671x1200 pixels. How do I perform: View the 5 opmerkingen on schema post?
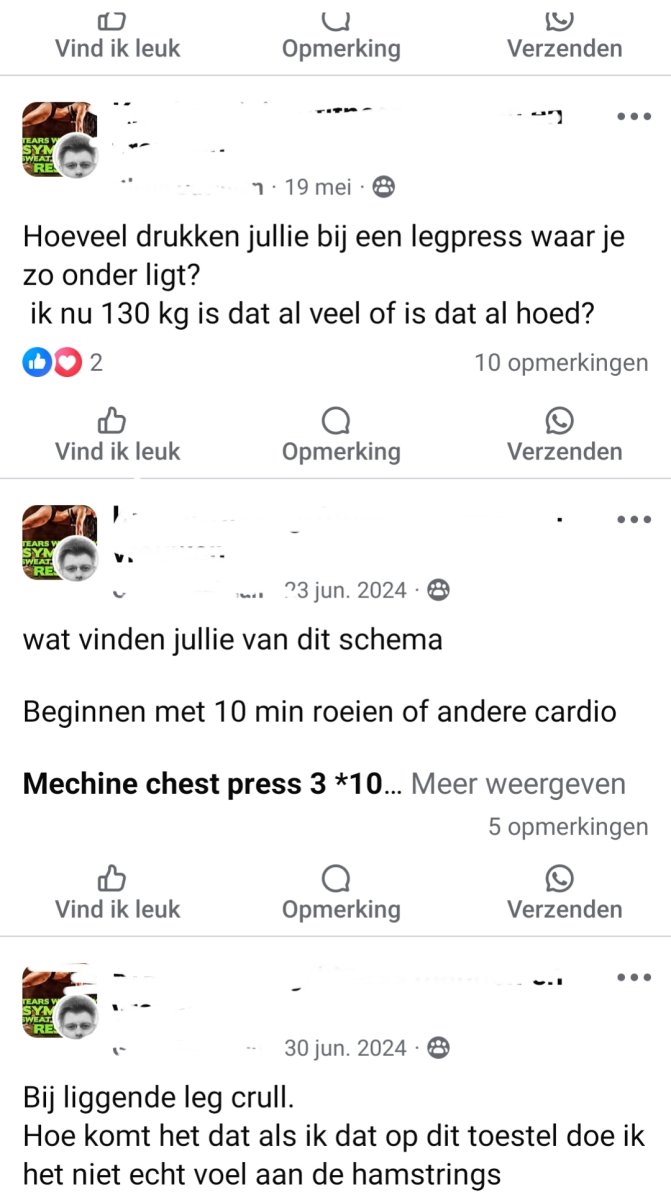click(567, 827)
